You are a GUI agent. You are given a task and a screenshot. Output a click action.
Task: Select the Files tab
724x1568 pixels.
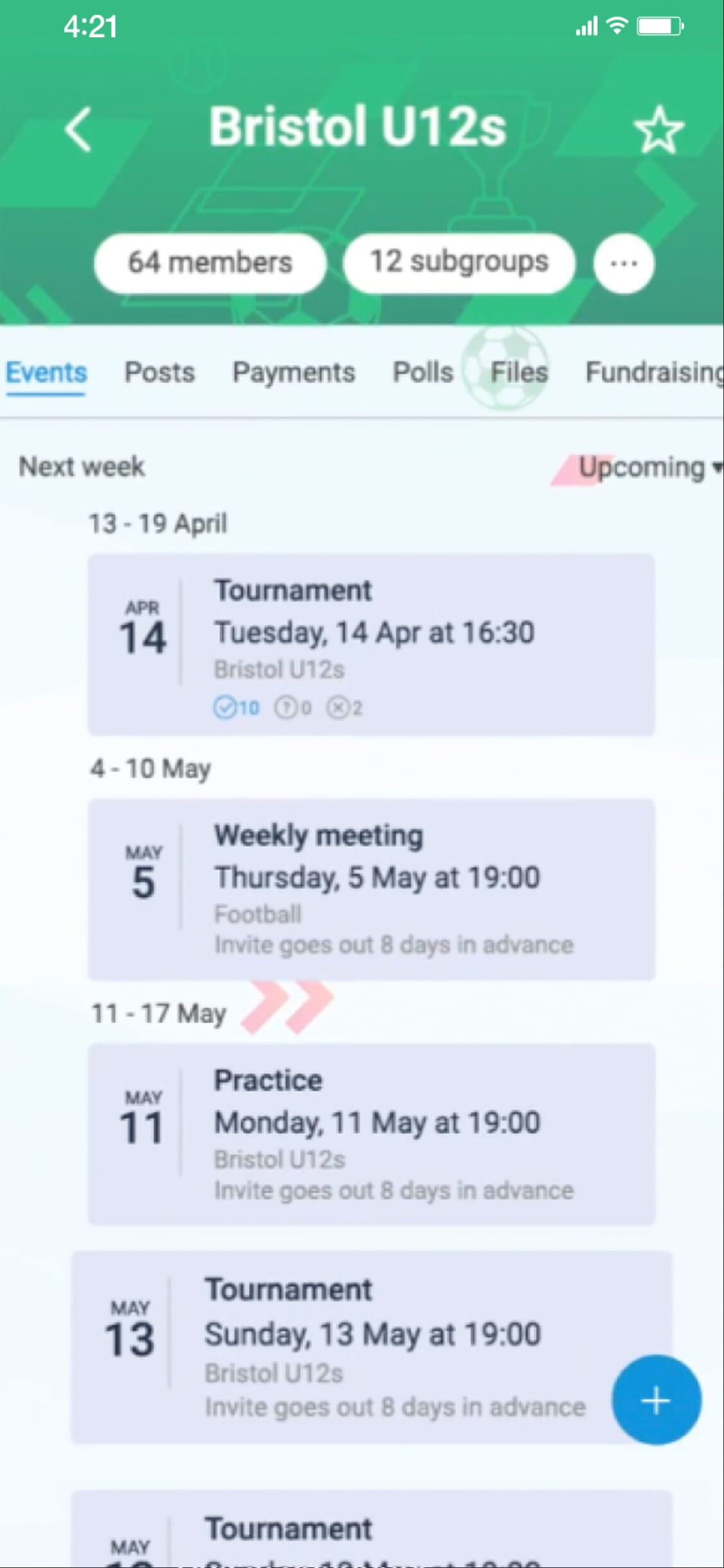[519, 373]
